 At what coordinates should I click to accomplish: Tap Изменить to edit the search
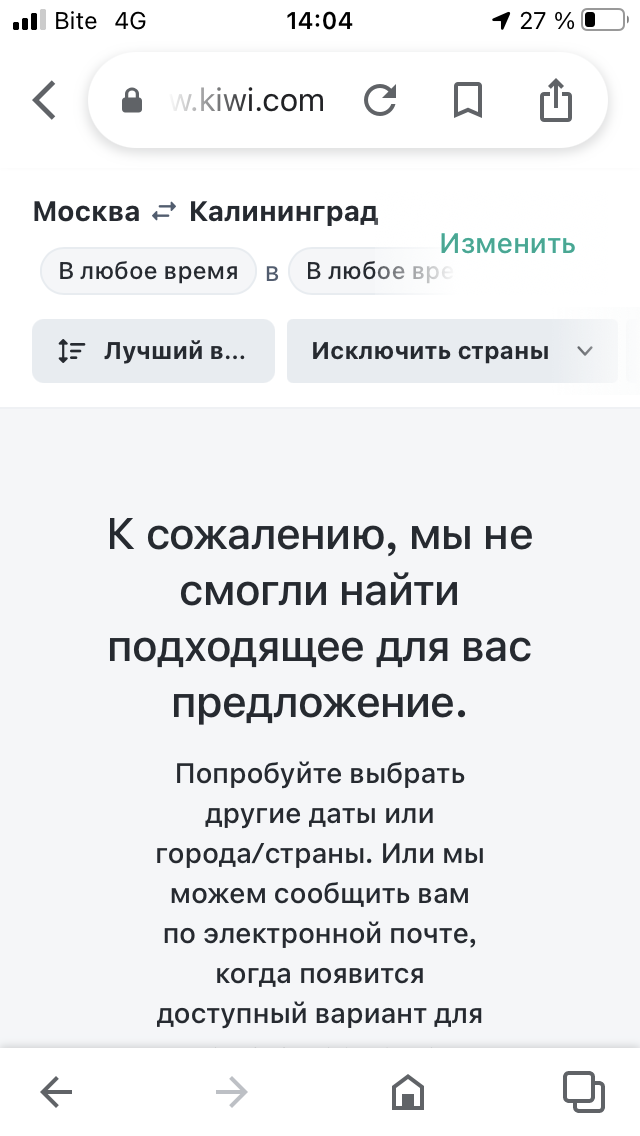507,243
